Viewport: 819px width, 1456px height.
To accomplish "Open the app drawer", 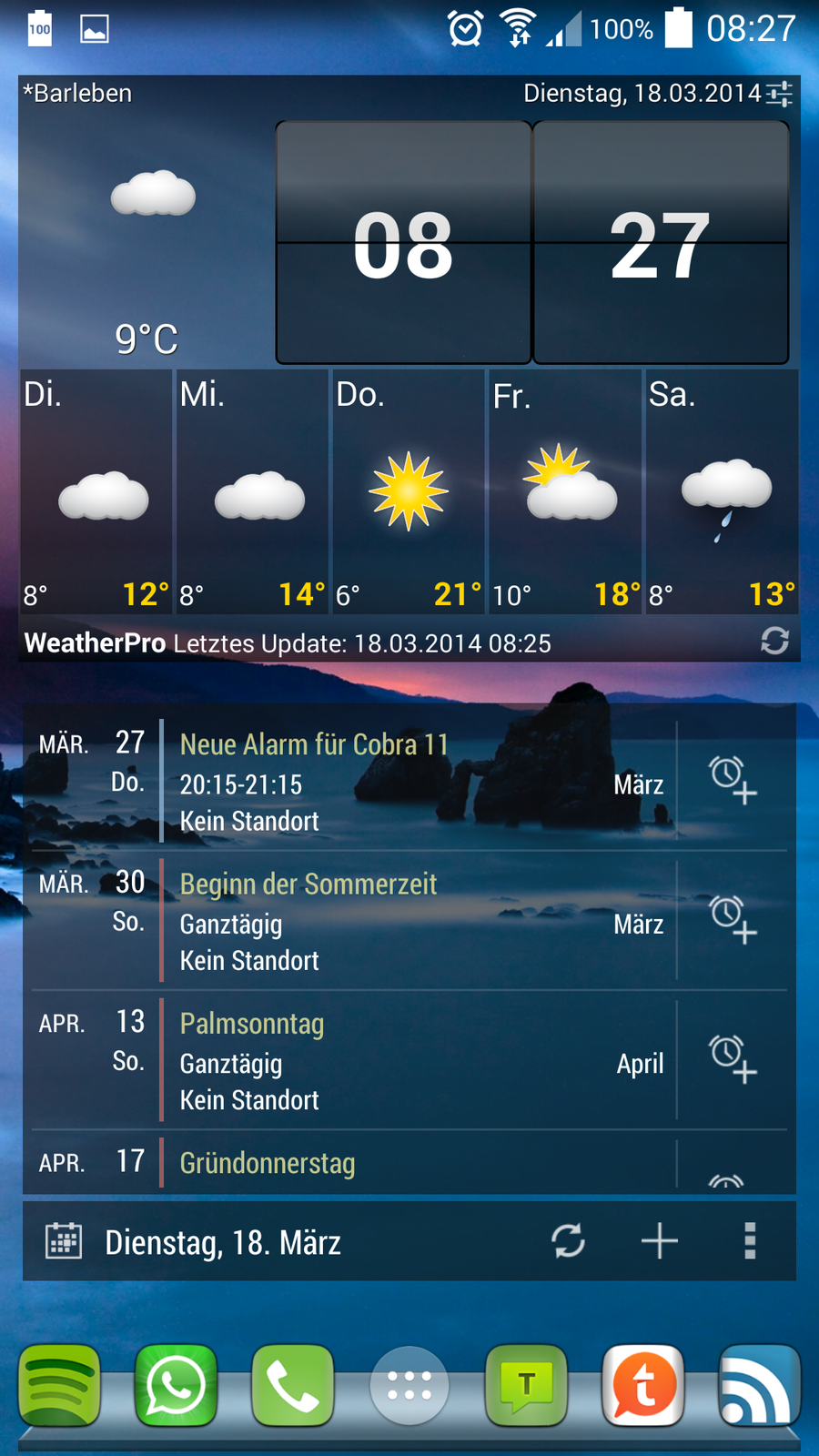I will [x=409, y=1385].
